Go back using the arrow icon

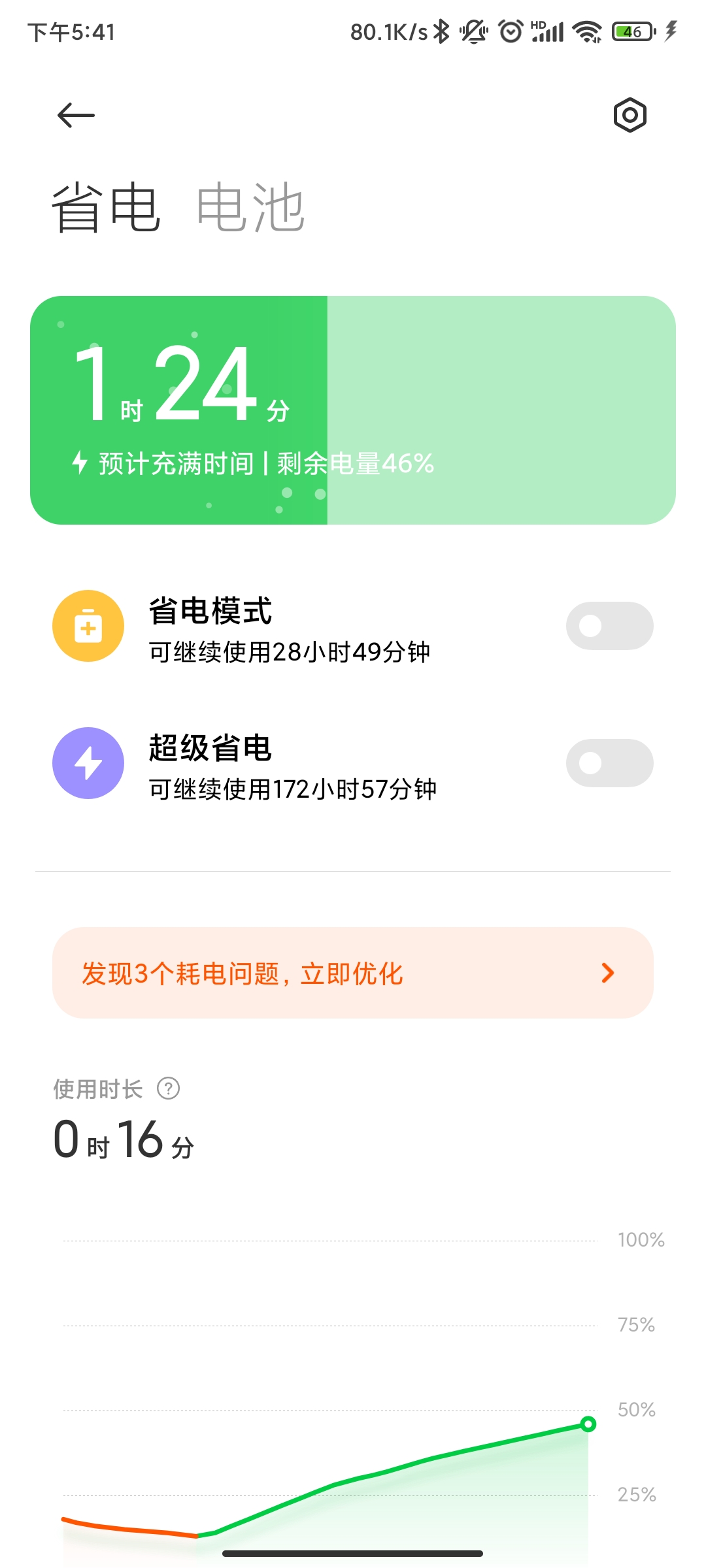[x=76, y=116]
